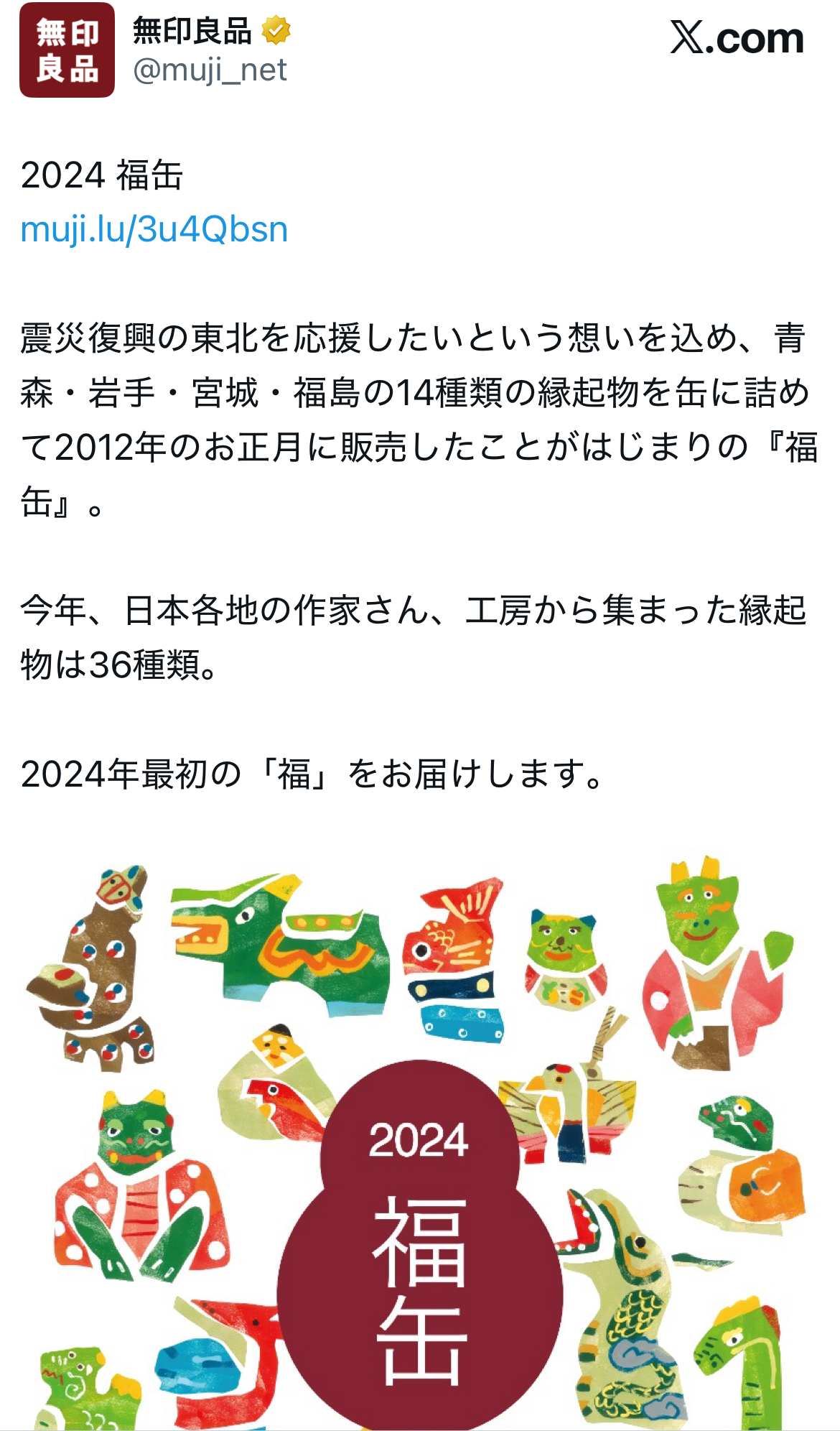Image resolution: width=840 pixels, height=1431 pixels.
Task: Click the 無印良品 display name
Action: click(192, 32)
